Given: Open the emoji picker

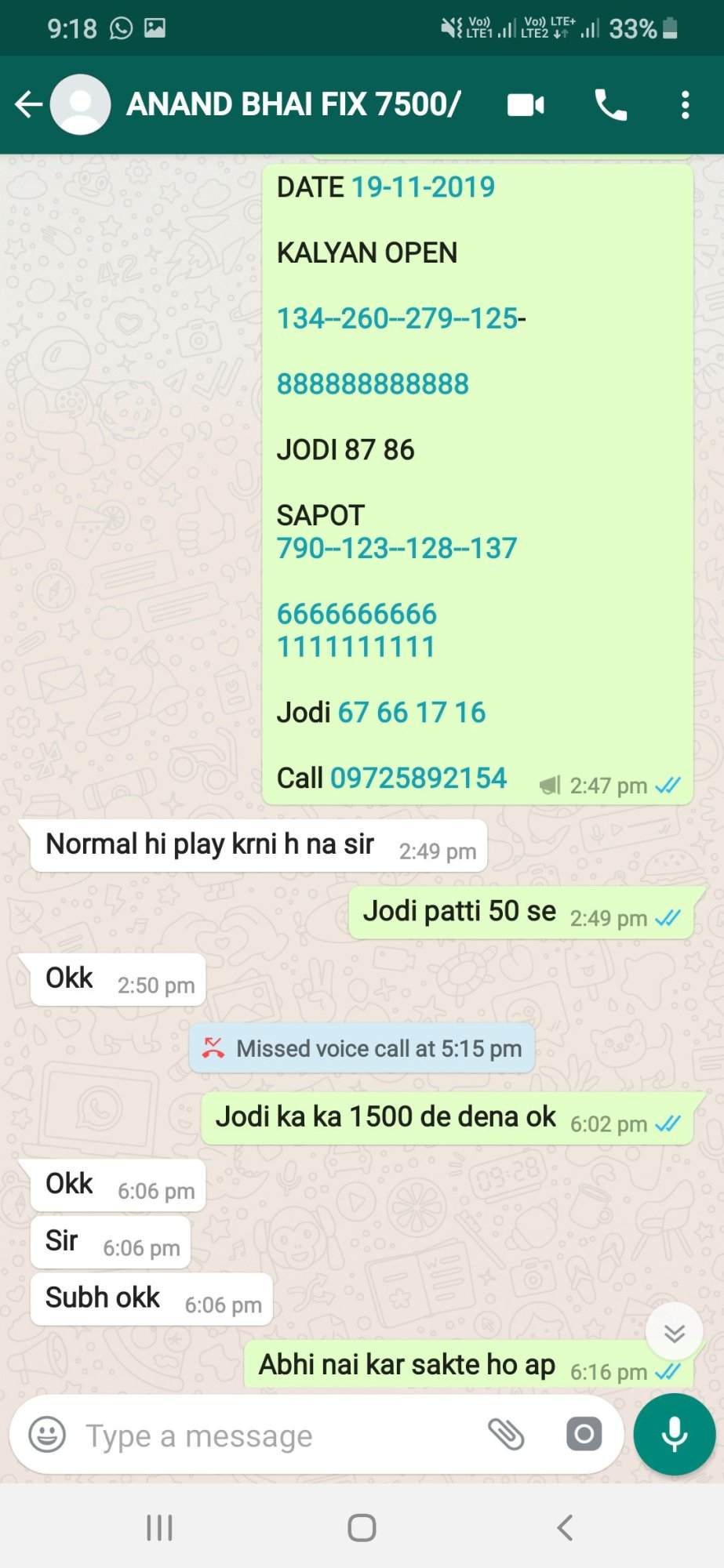Looking at the screenshot, I should tap(47, 1435).
